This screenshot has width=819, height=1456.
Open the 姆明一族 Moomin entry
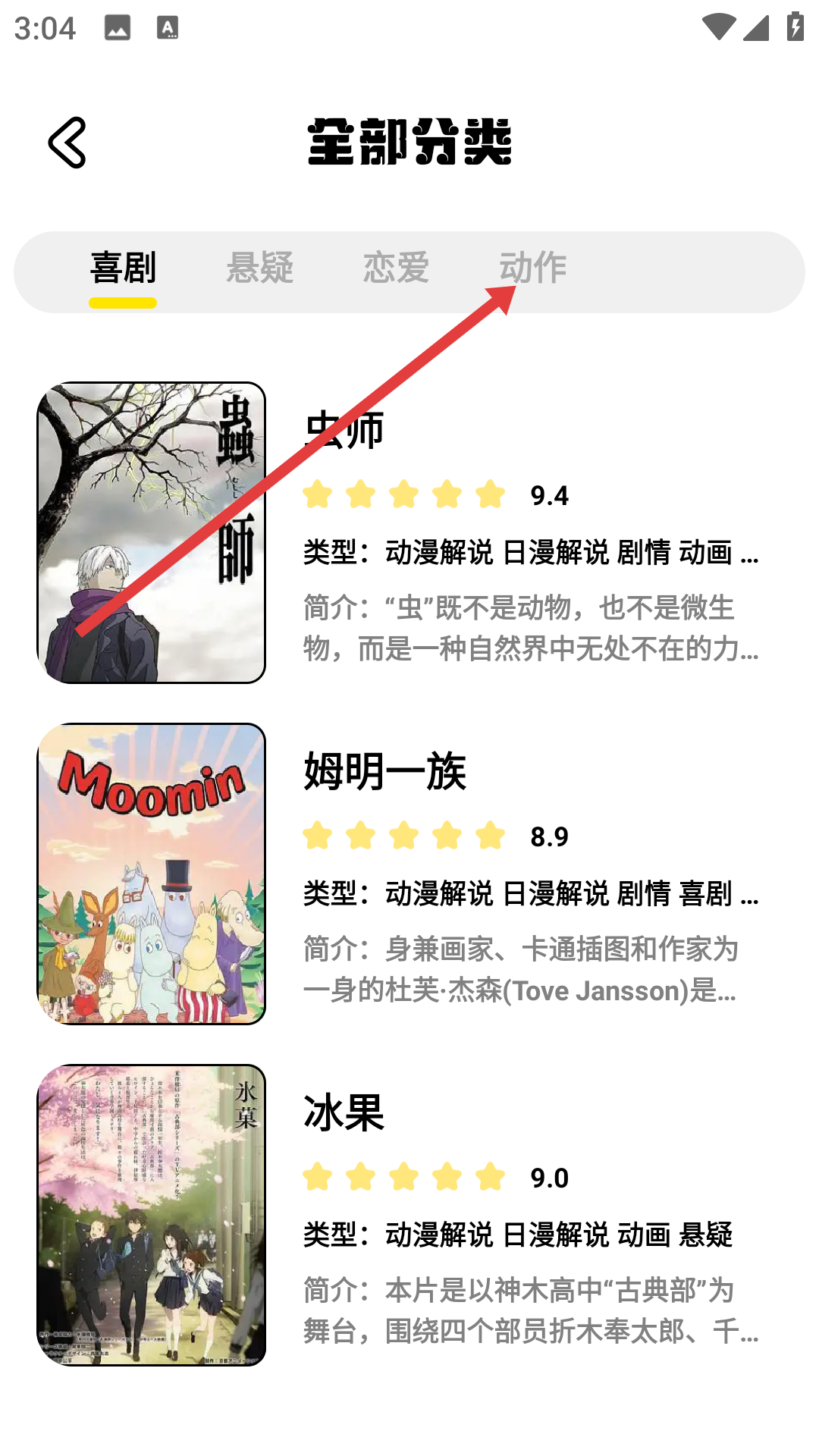click(409, 874)
